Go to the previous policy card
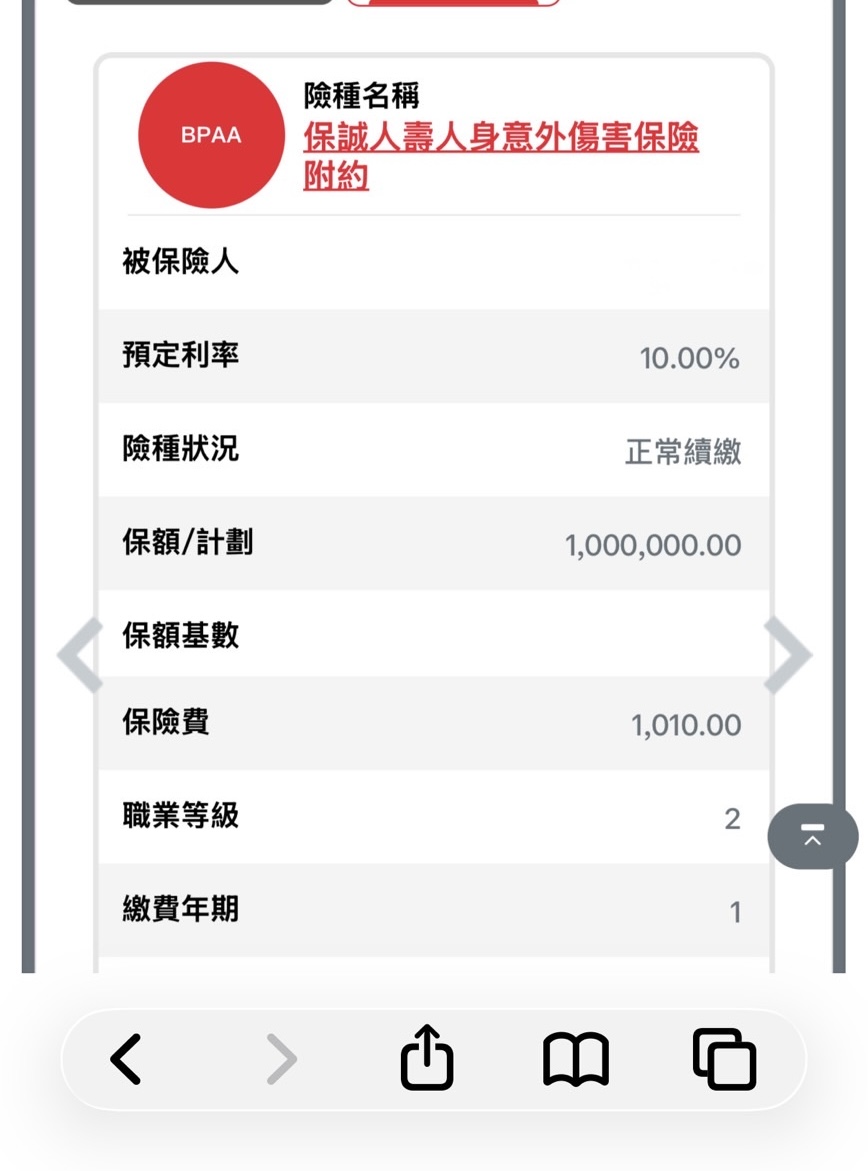The image size is (868, 1171). click(80, 656)
